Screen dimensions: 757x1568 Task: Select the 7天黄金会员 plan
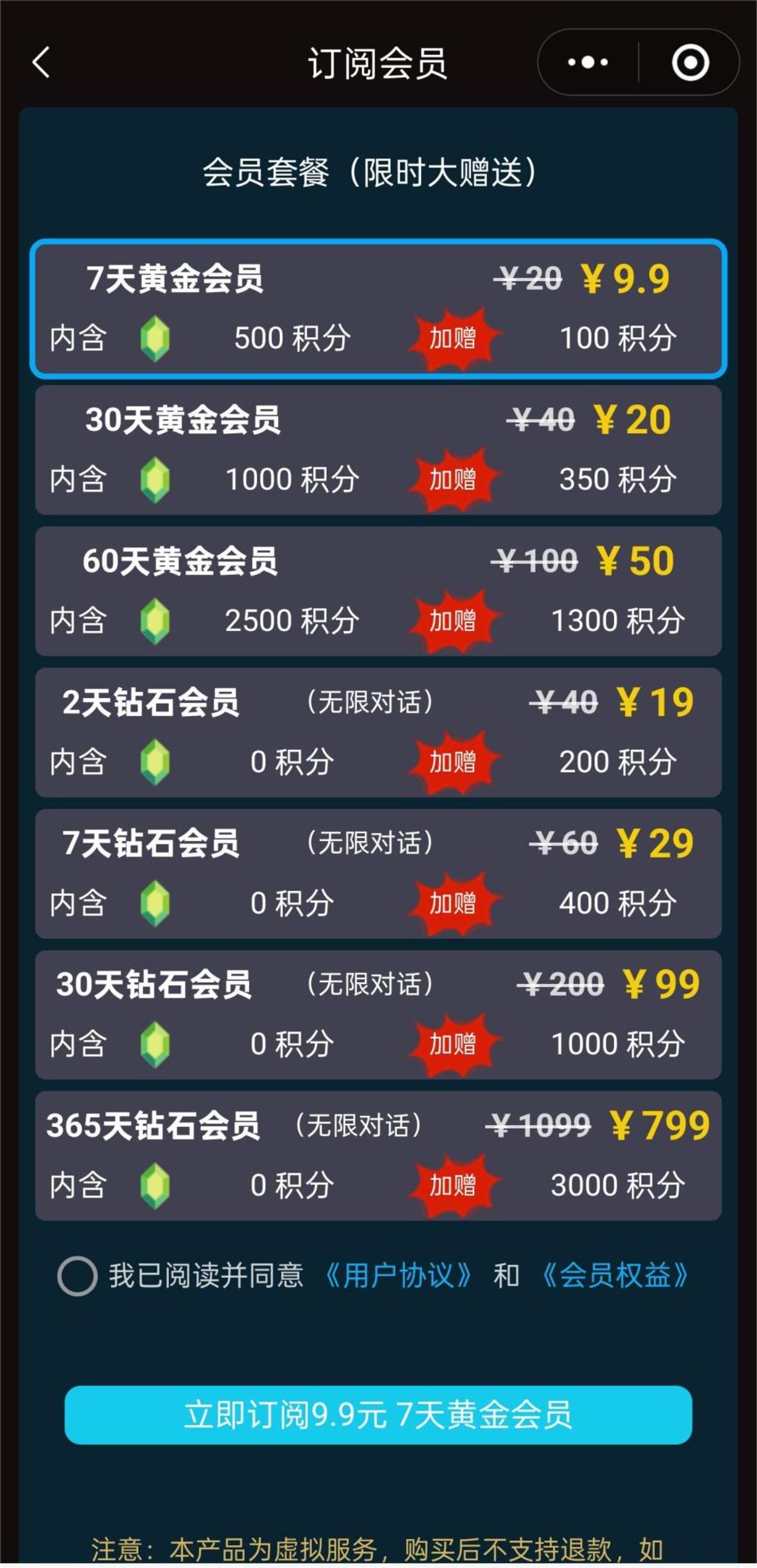[x=377, y=309]
